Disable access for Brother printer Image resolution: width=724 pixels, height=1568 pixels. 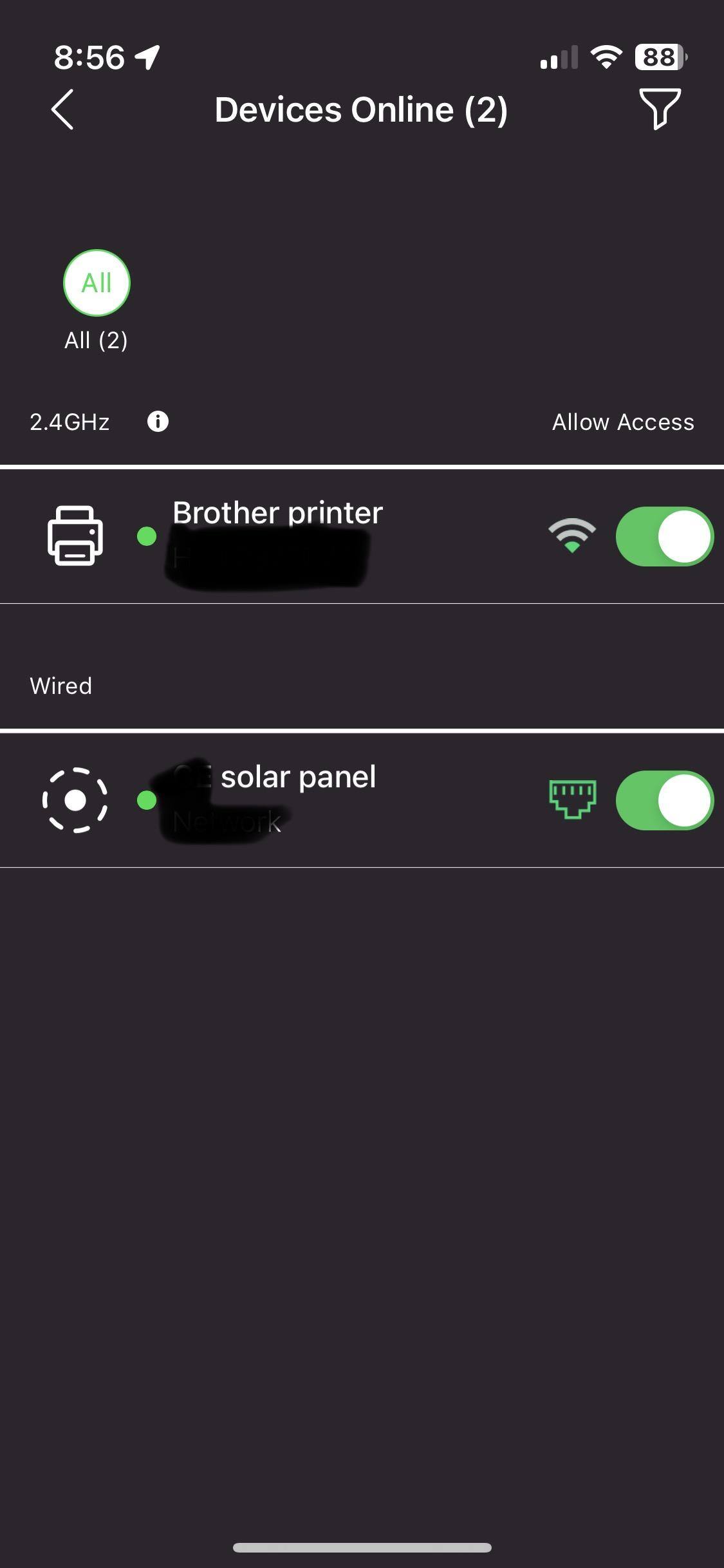click(664, 536)
